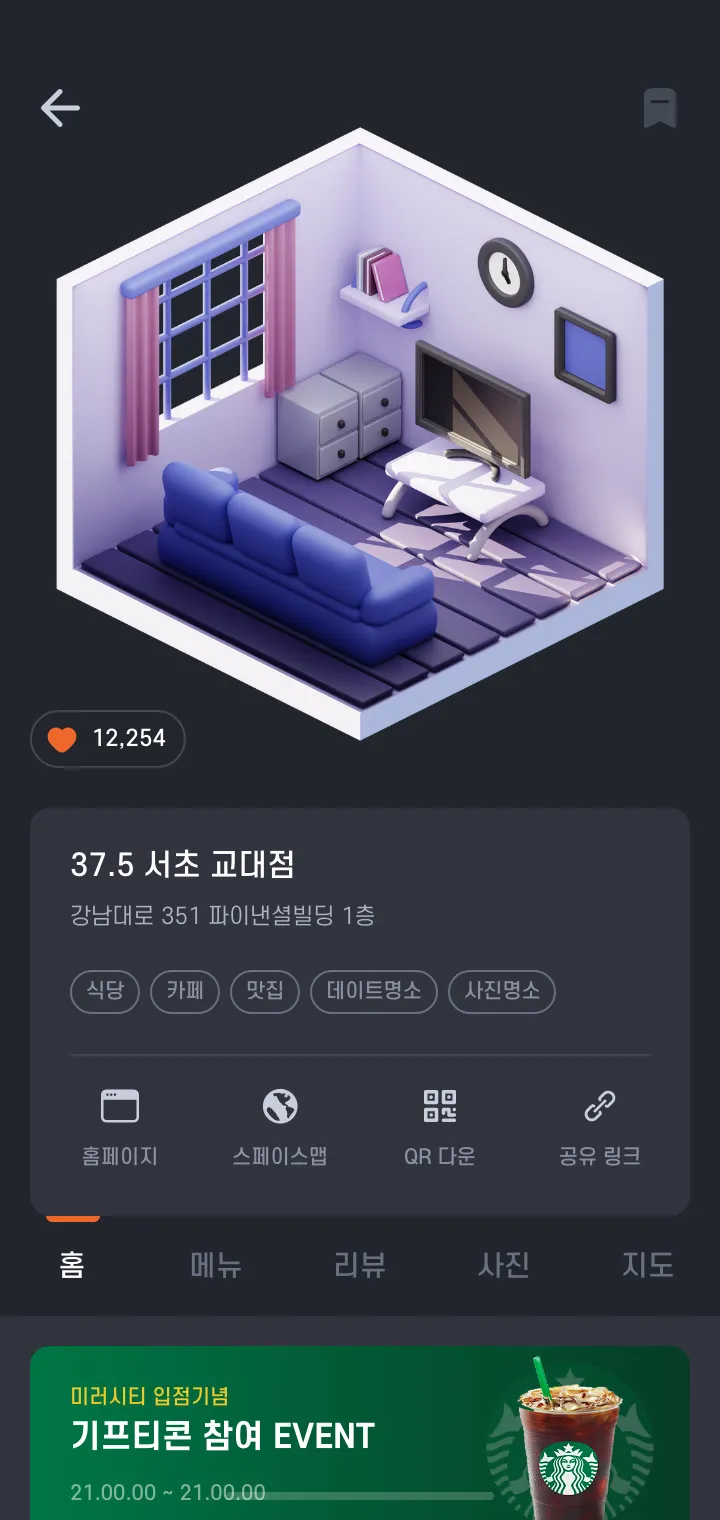Switch to the 사진 tab
The width and height of the screenshot is (720, 1520).
click(x=504, y=1265)
